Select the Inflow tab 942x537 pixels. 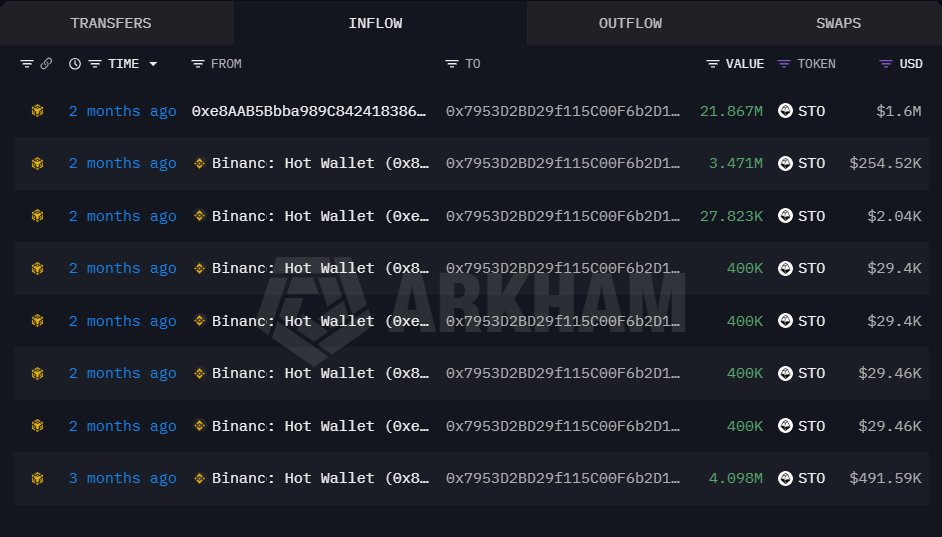point(375,23)
